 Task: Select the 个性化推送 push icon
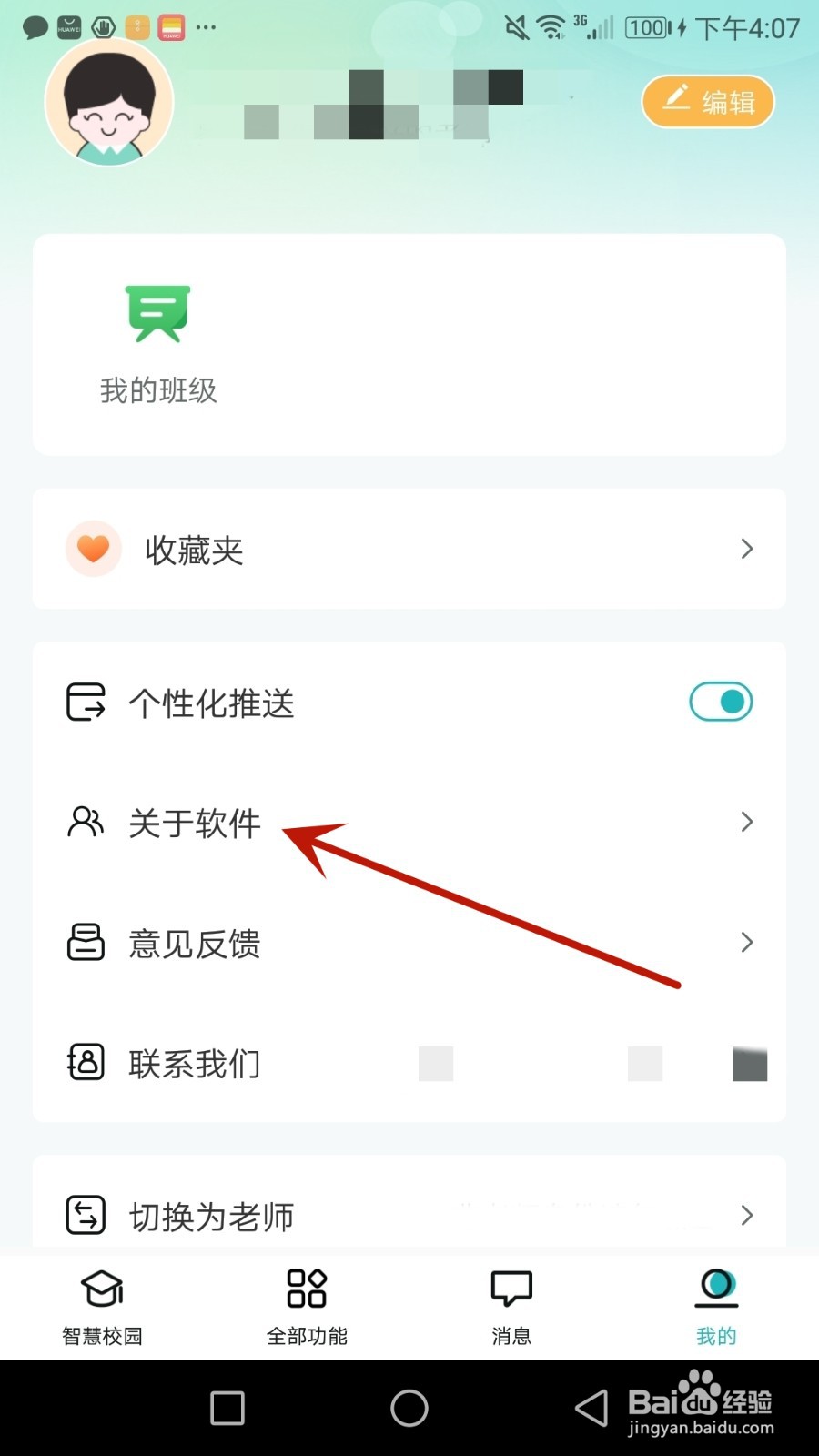pyautogui.click(x=86, y=701)
